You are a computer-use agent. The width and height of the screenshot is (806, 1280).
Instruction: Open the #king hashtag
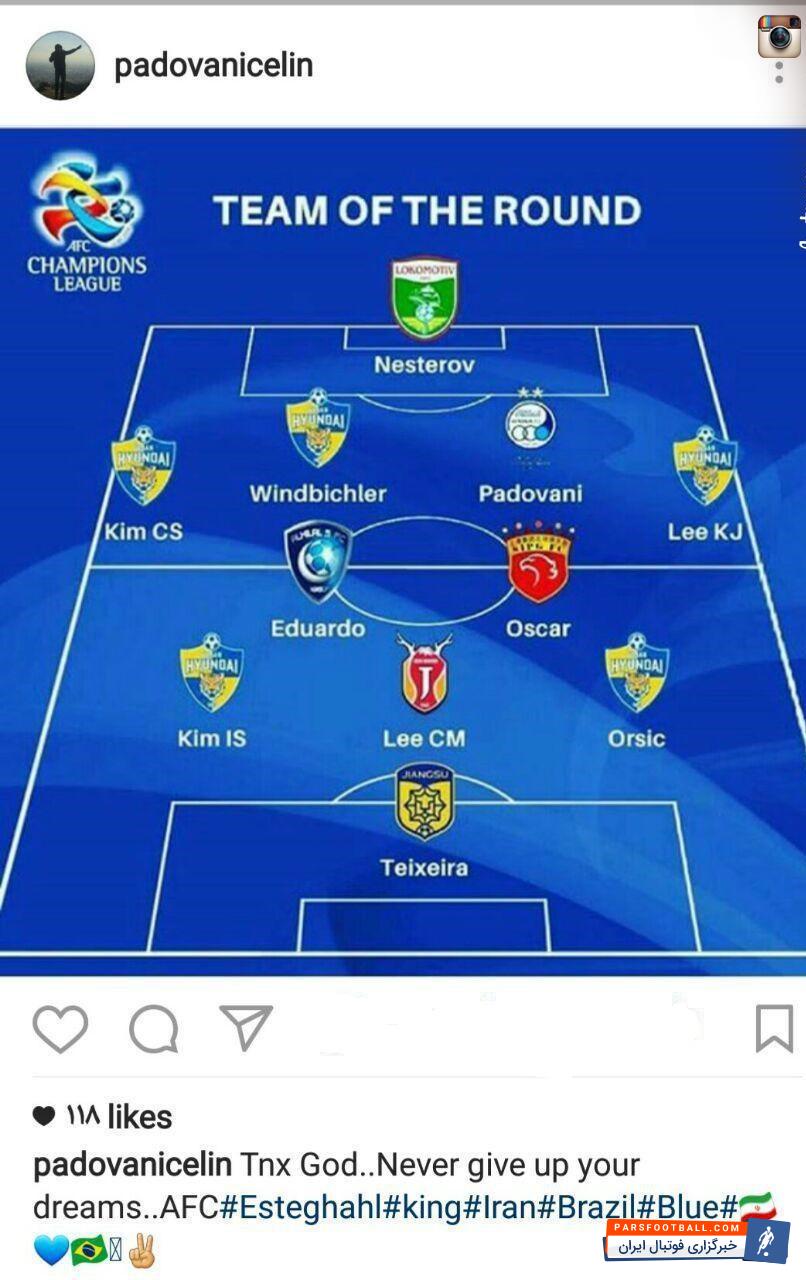point(422,1207)
